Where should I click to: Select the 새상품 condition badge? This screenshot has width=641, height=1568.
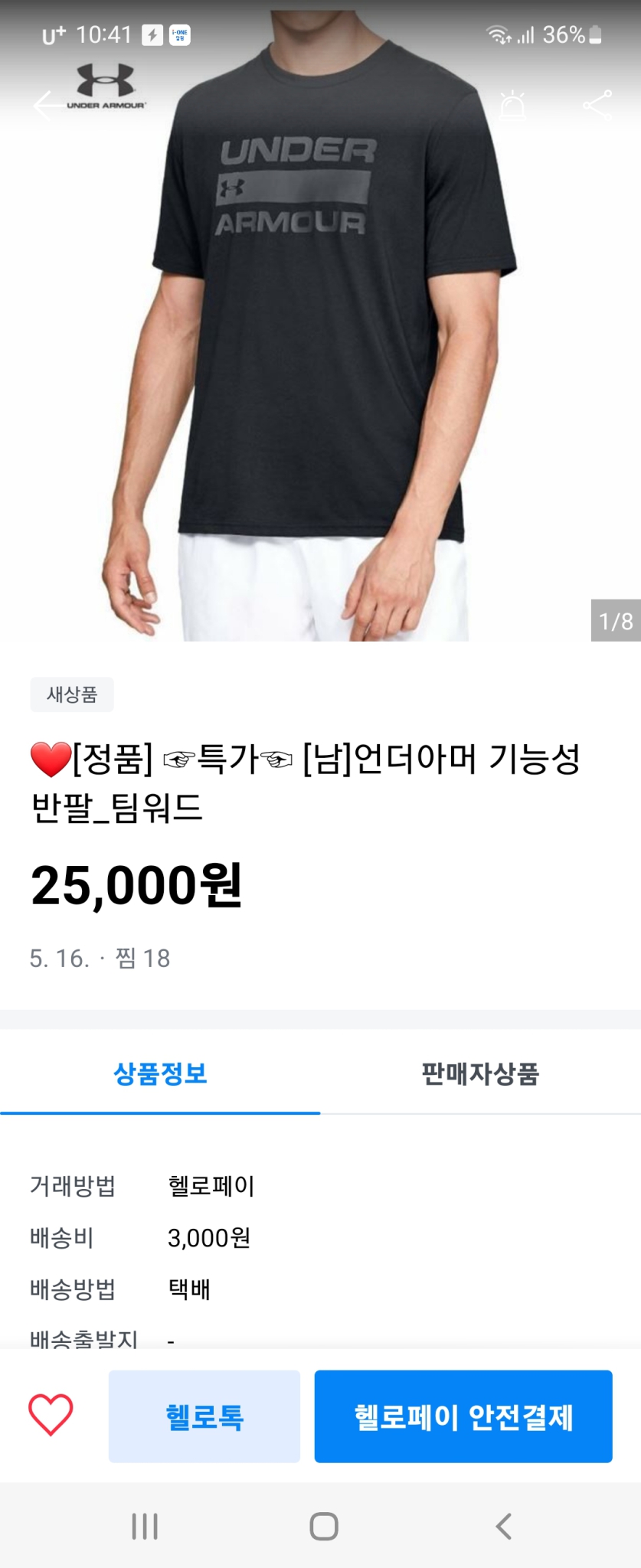tap(71, 694)
